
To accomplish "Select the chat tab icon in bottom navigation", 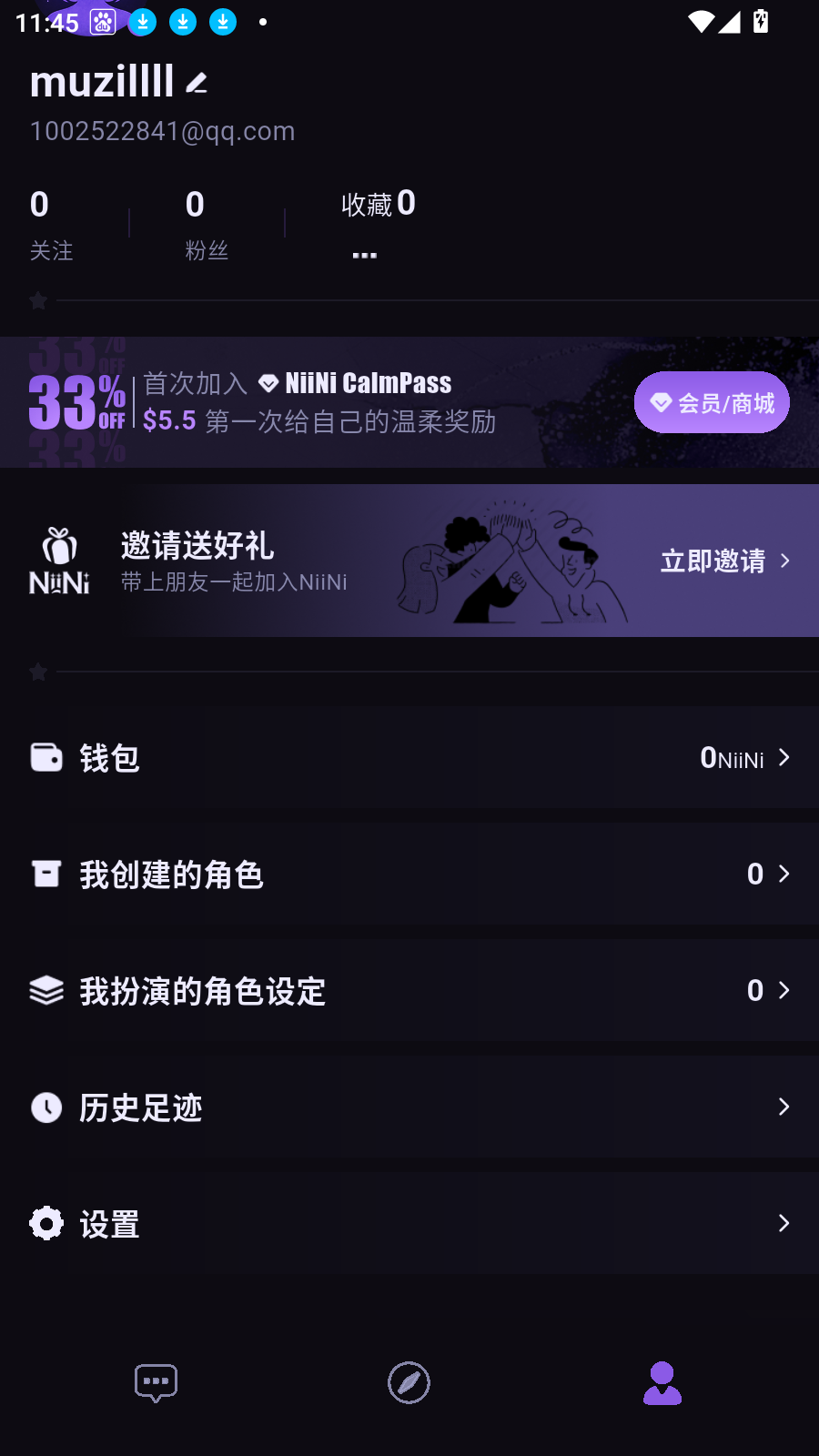I will (x=156, y=1382).
